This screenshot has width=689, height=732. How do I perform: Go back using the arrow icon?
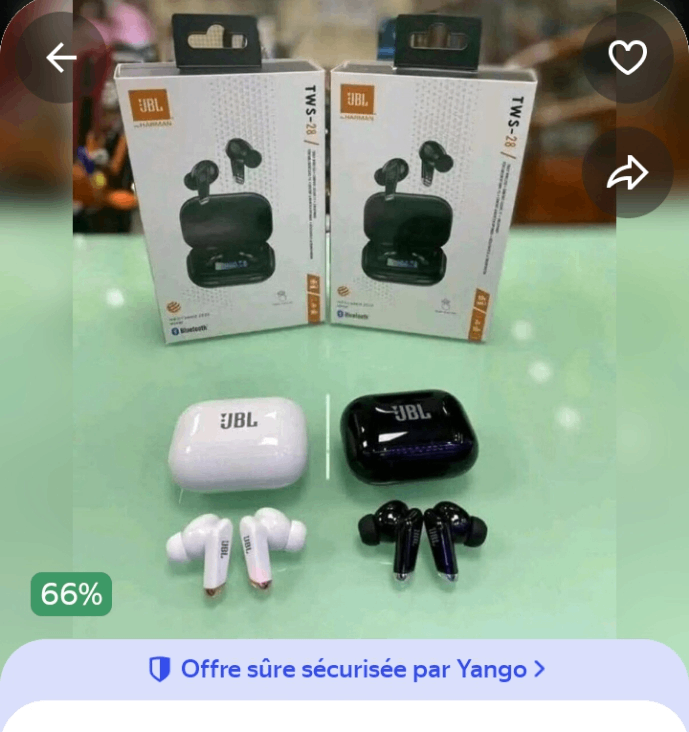pos(61,58)
